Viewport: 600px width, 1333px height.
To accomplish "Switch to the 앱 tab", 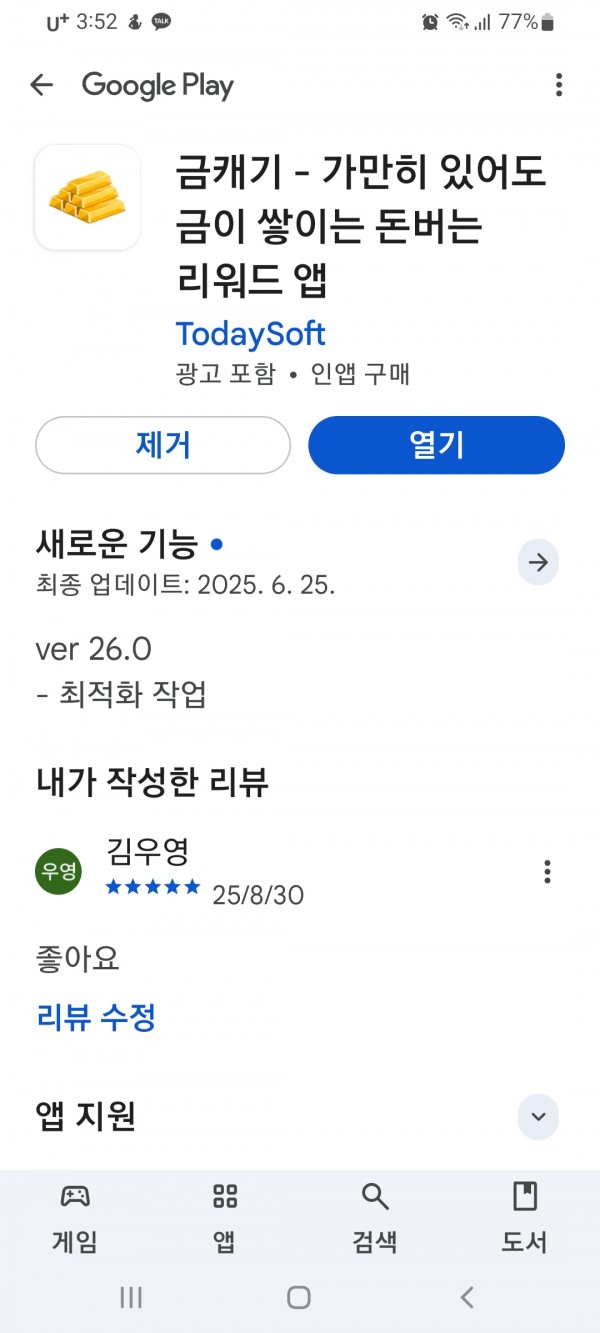I will click(x=225, y=1216).
